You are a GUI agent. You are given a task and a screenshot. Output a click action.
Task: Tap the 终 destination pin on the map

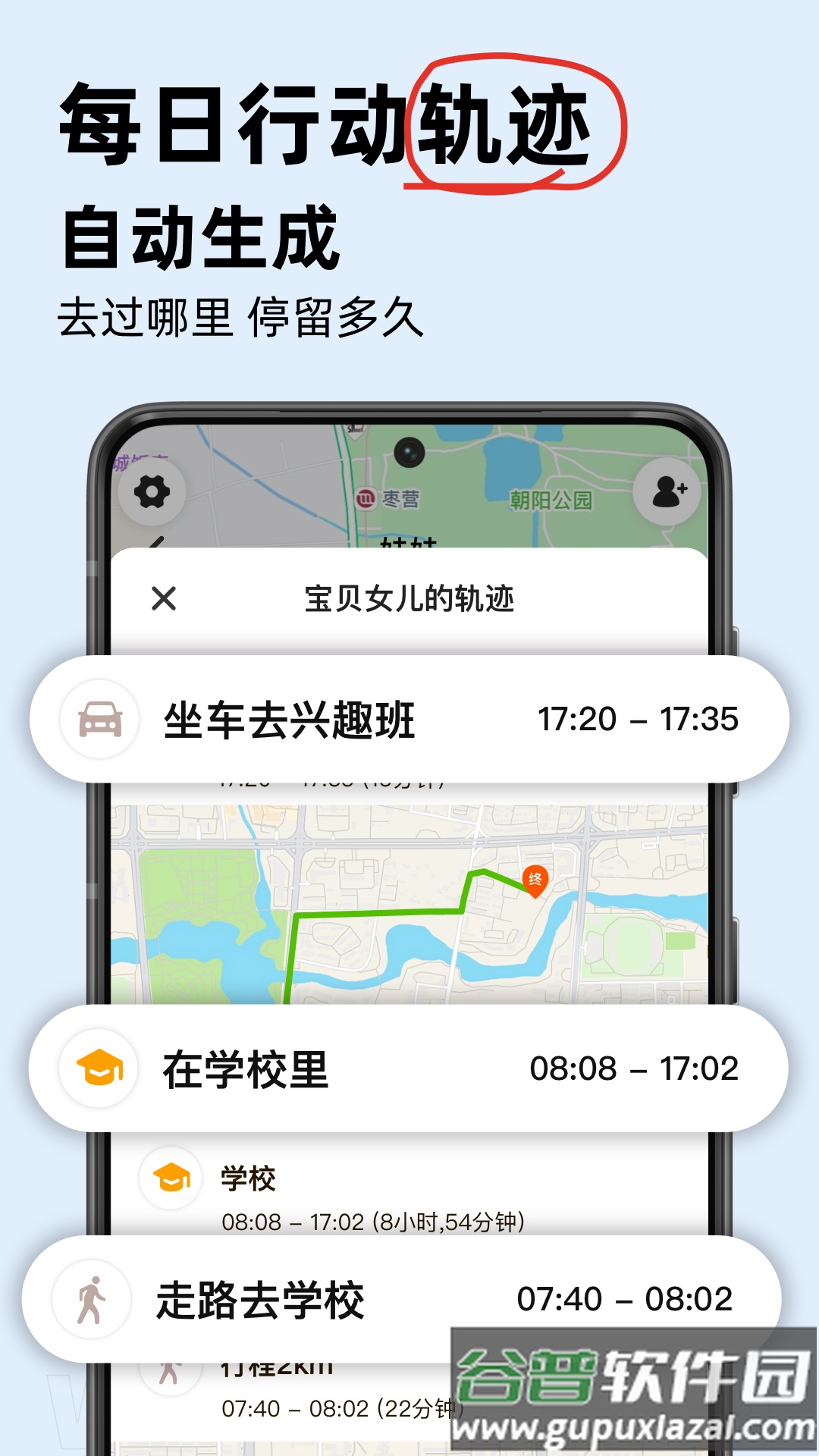tap(535, 880)
